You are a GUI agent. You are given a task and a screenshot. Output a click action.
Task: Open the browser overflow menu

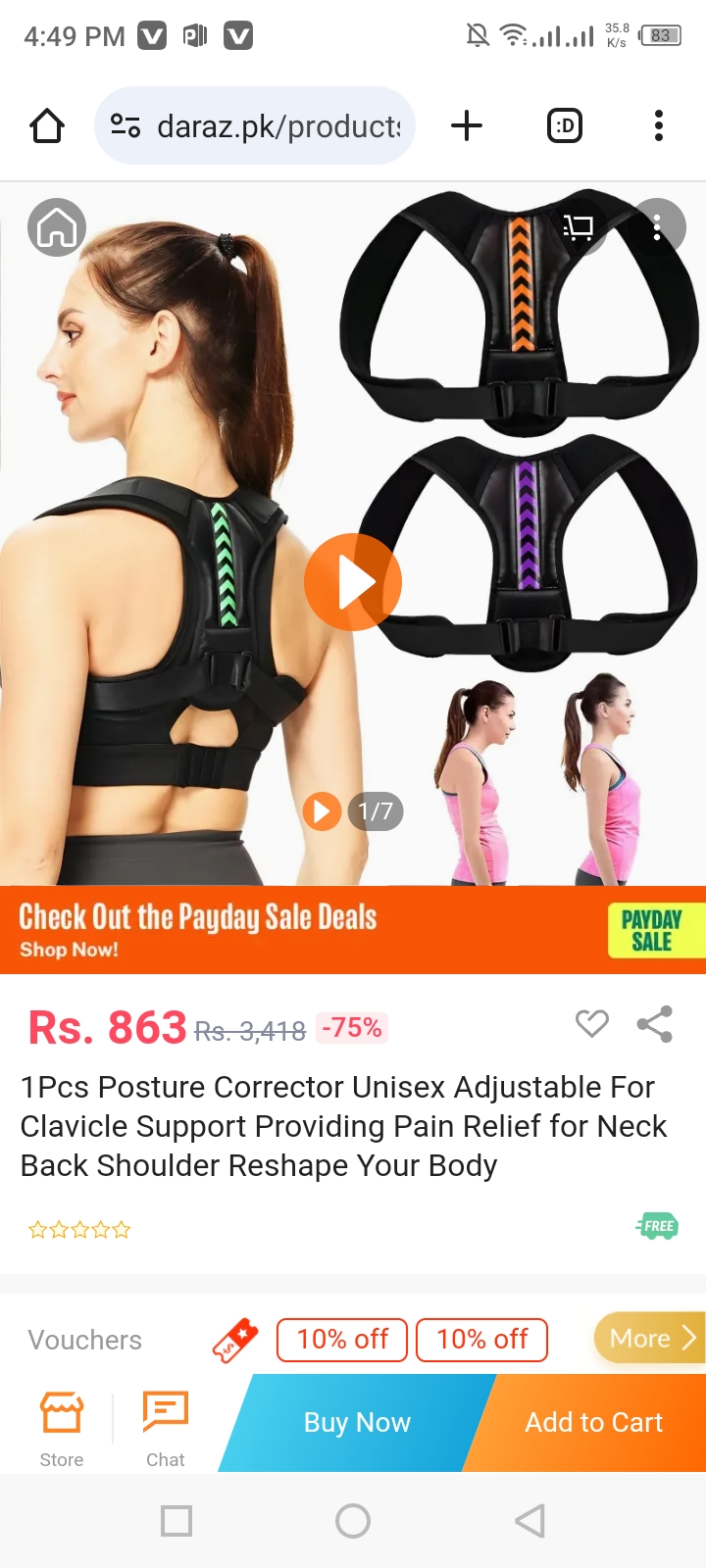coord(658,125)
